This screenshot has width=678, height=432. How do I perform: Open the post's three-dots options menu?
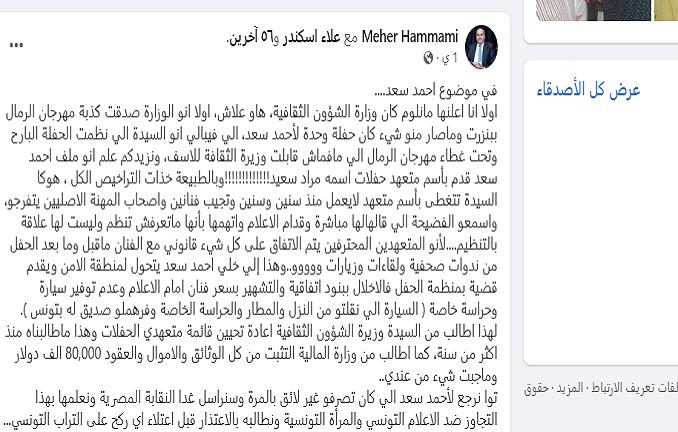tap(16, 45)
